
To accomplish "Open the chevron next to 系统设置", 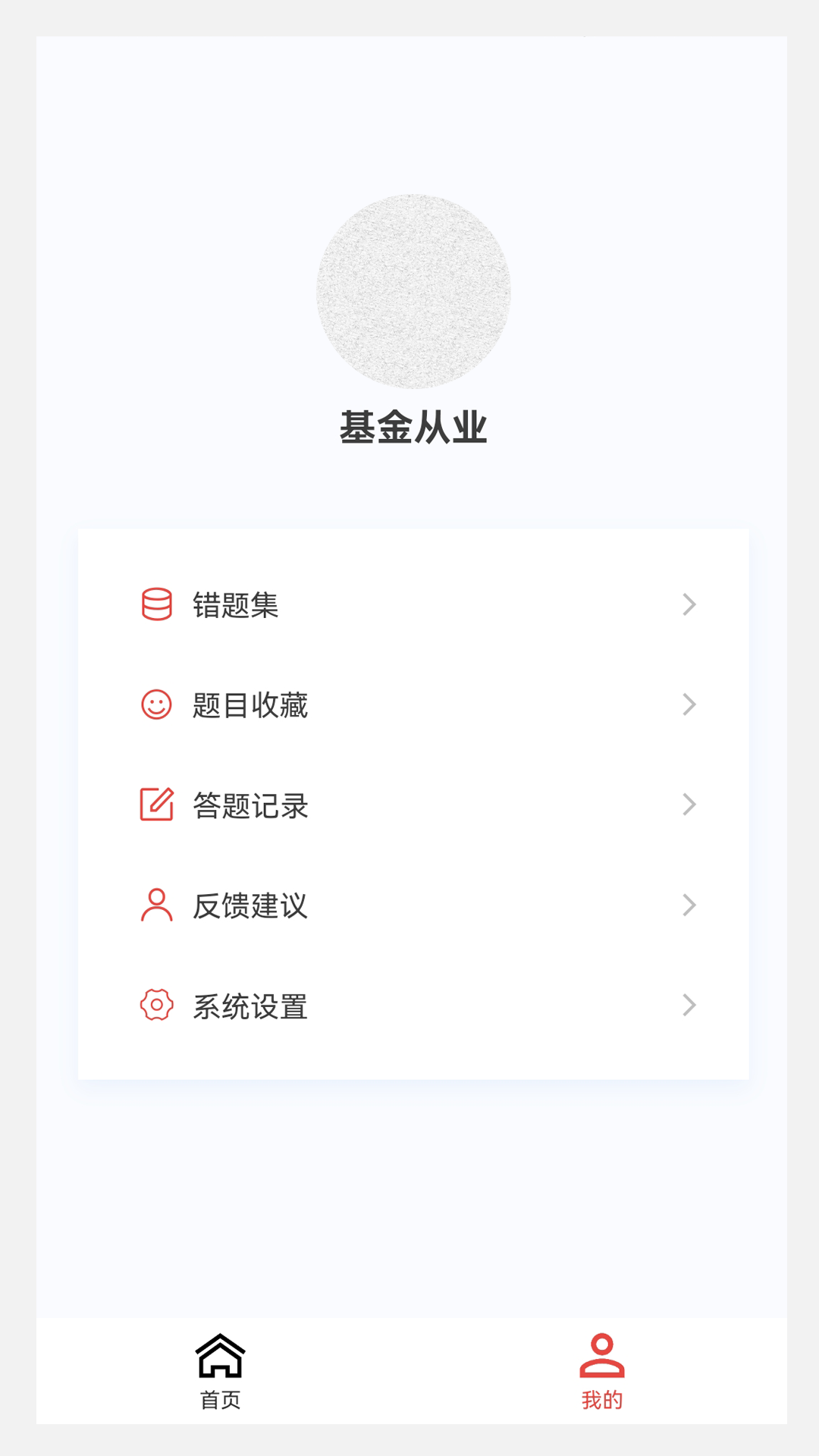I will pos(689,1005).
